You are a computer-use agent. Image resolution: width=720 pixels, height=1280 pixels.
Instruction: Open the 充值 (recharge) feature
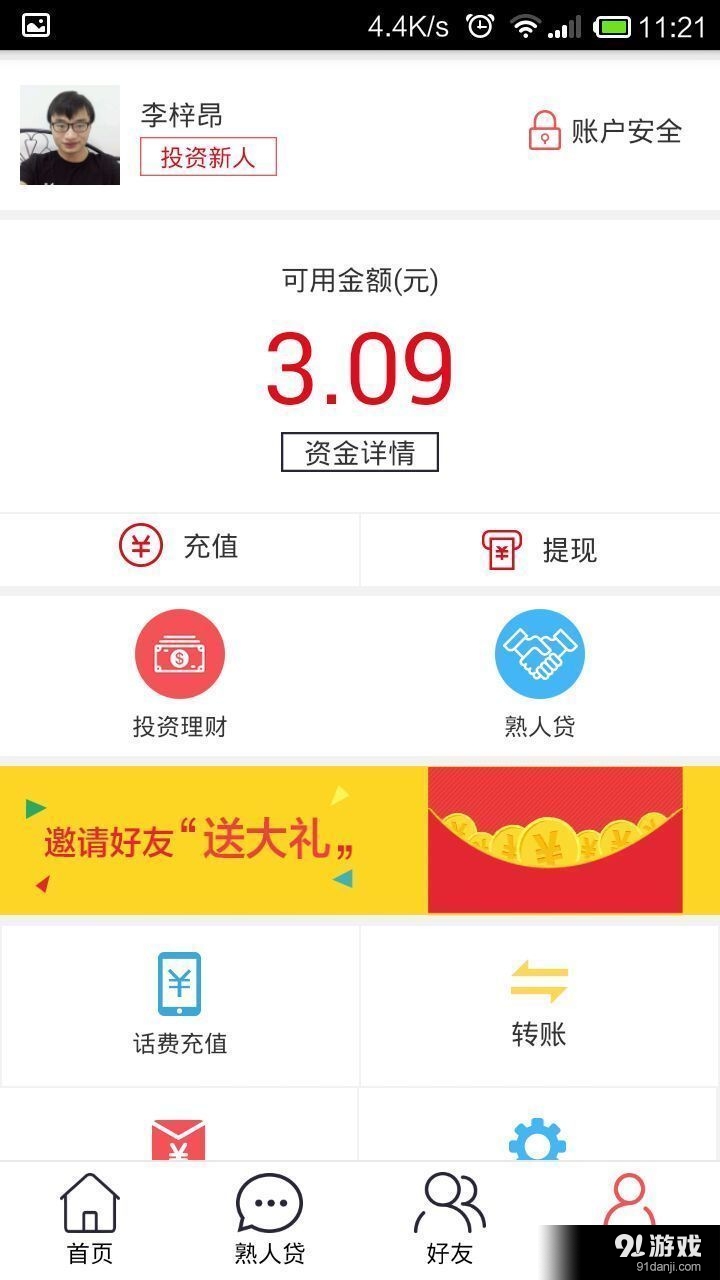[180, 549]
